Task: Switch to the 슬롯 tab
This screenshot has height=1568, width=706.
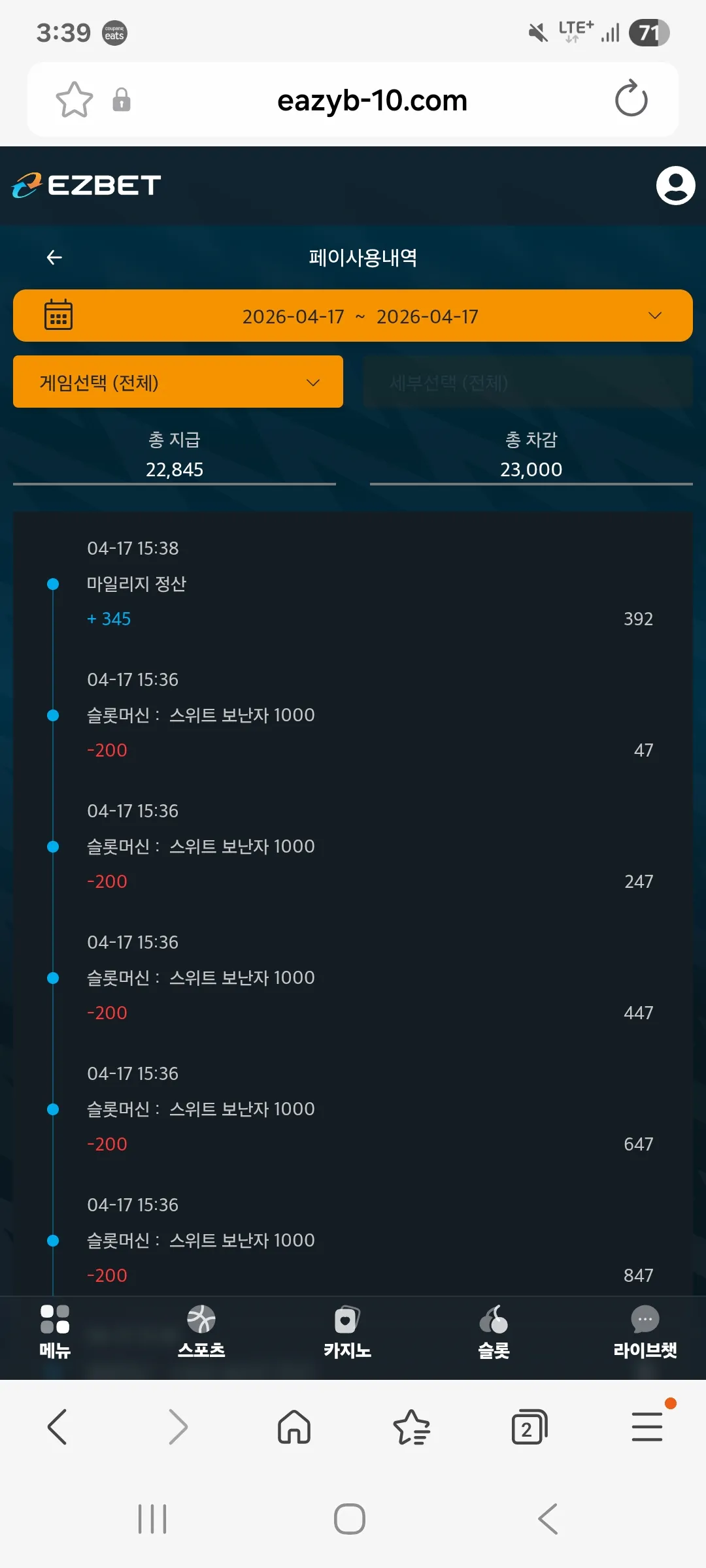Action: pos(494,1332)
